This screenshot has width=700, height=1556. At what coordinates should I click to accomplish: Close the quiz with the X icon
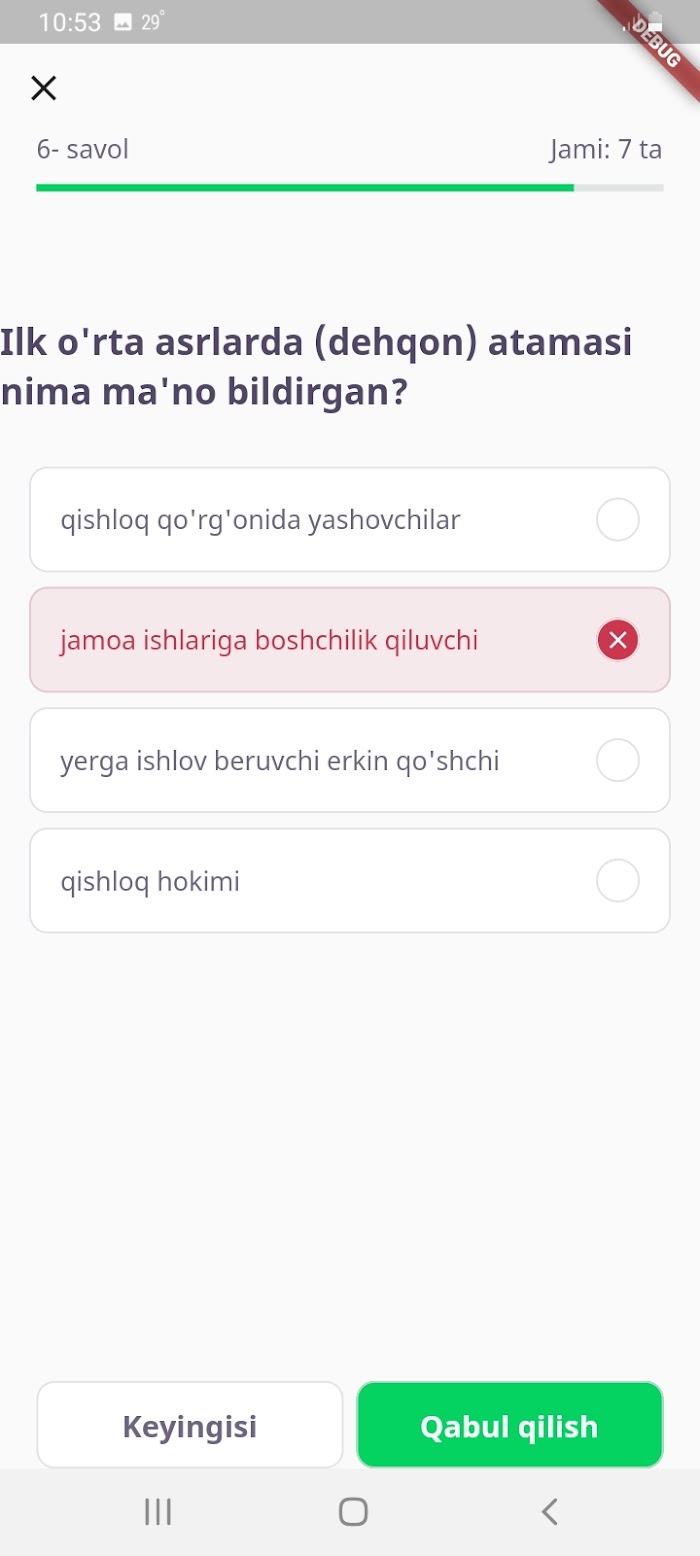pos(43,88)
